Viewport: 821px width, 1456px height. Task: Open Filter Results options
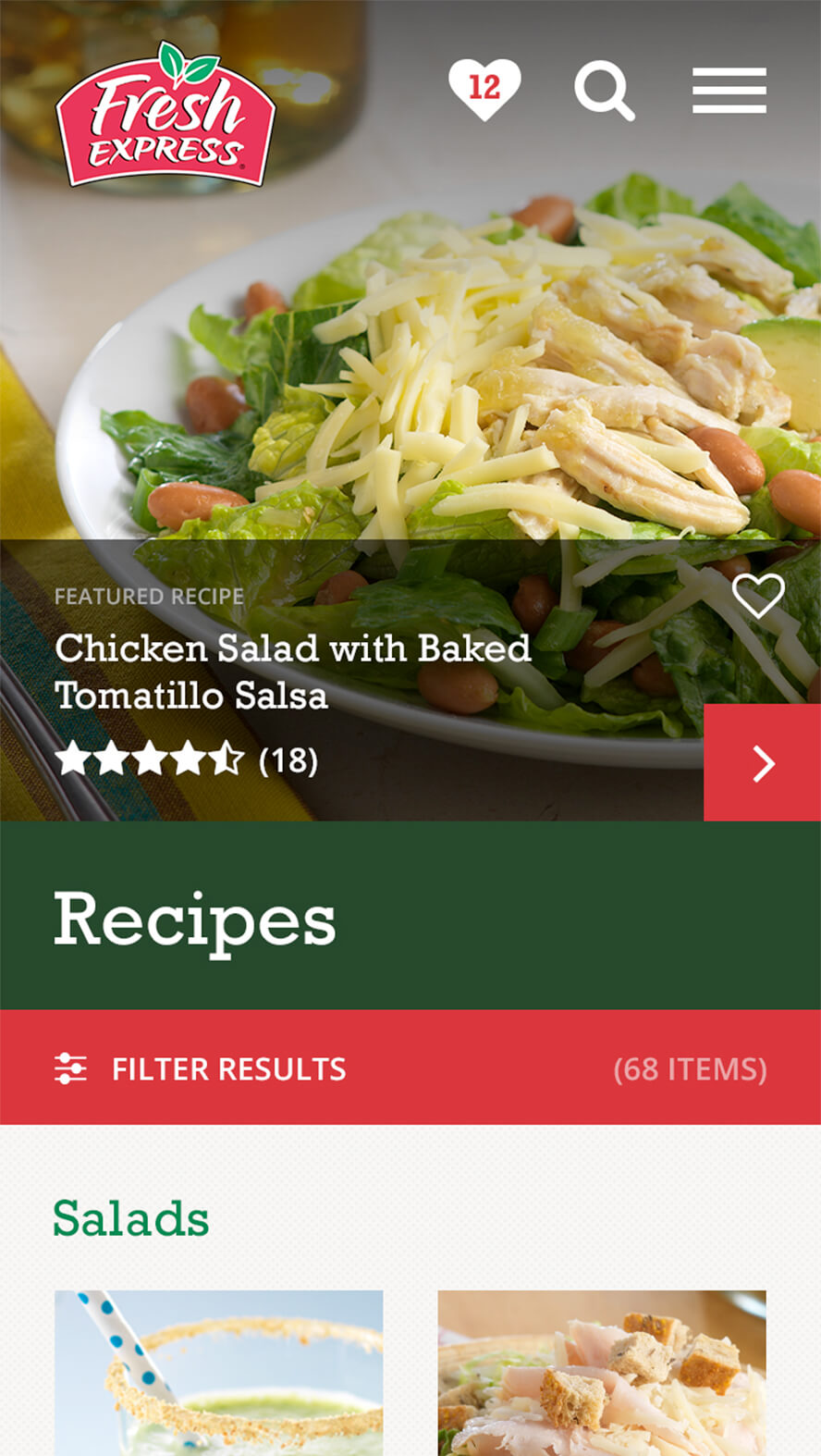(x=410, y=1067)
